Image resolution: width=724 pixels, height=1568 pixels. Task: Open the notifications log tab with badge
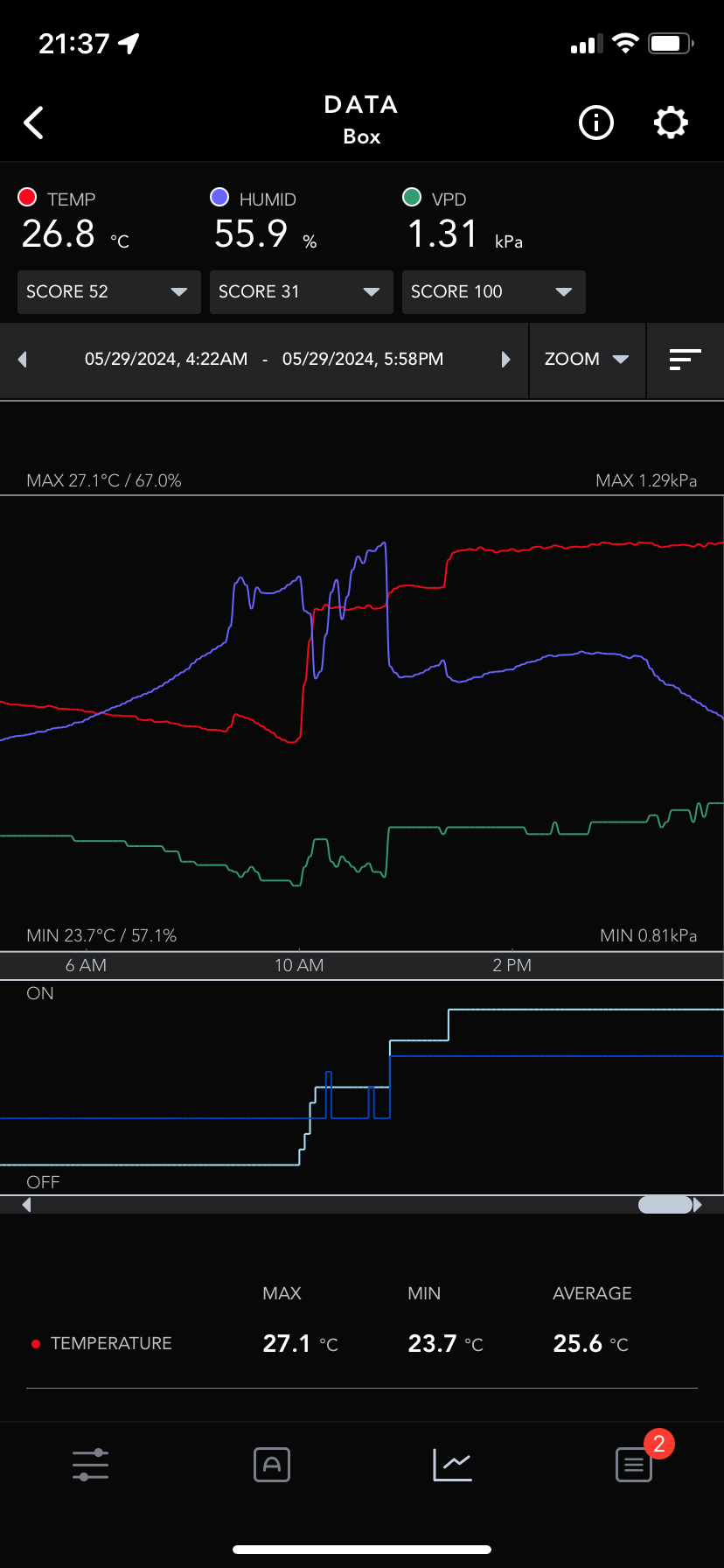point(634,1464)
